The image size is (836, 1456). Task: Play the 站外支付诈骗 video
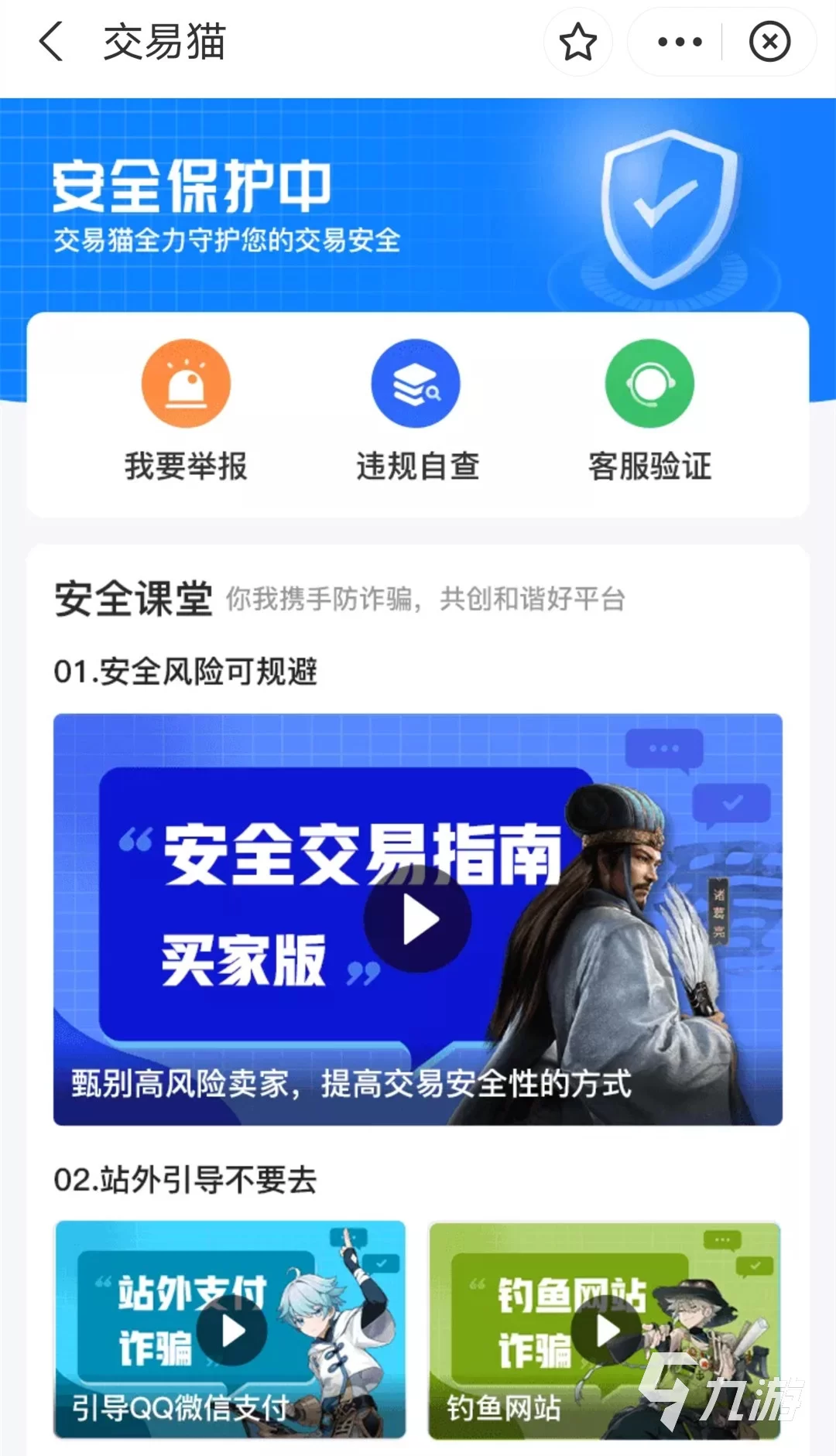231,1331
